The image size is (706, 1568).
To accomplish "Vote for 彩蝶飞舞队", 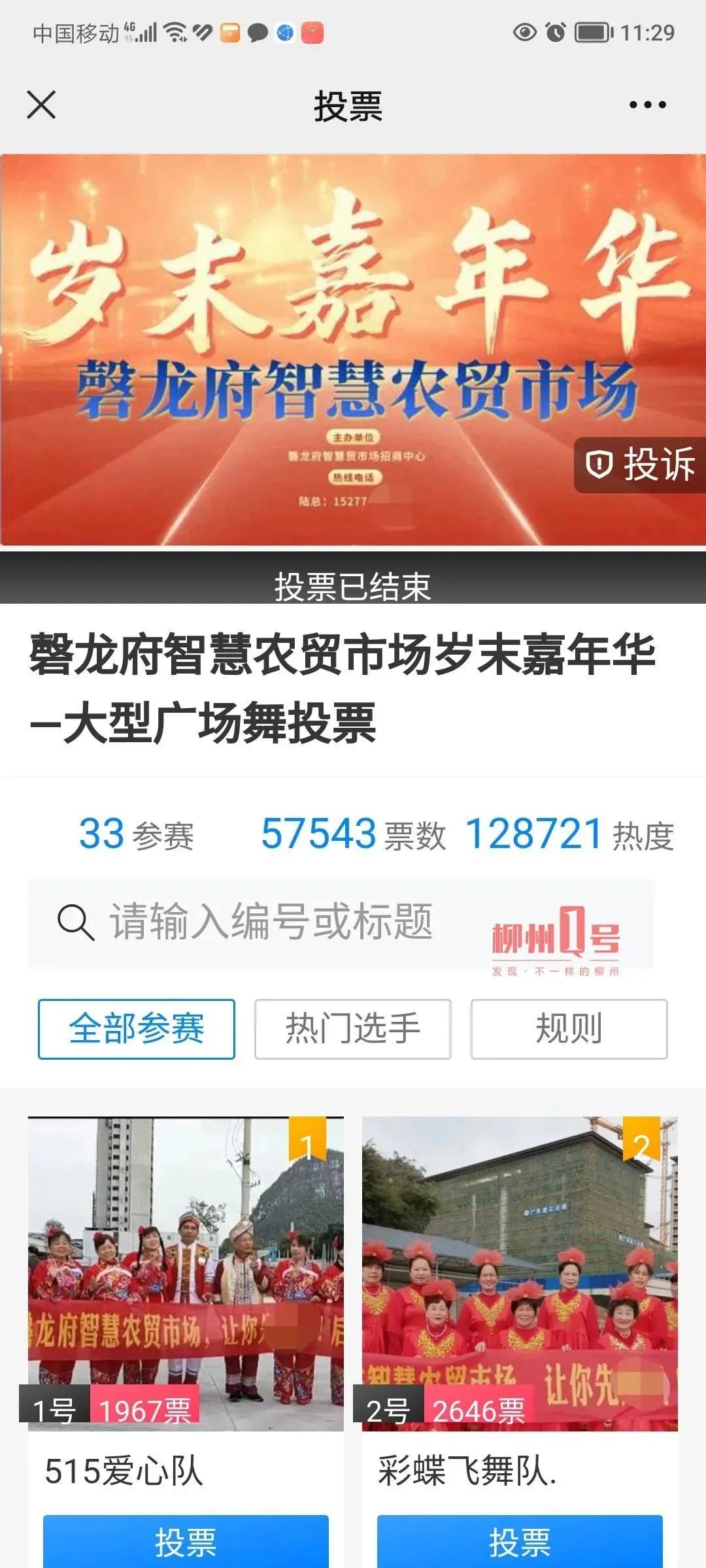I will (x=520, y=1542).
